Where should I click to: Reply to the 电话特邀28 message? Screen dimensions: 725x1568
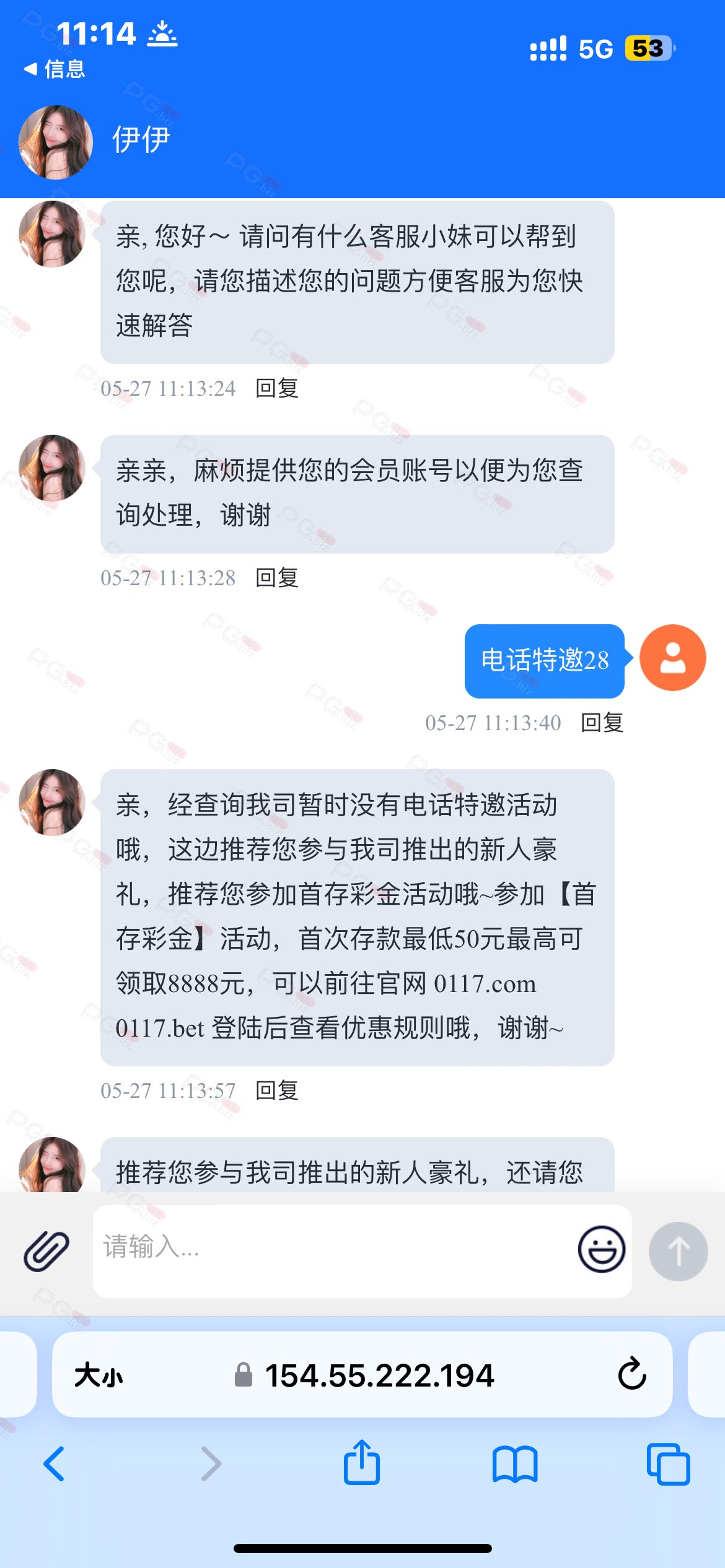coord(602,723)
